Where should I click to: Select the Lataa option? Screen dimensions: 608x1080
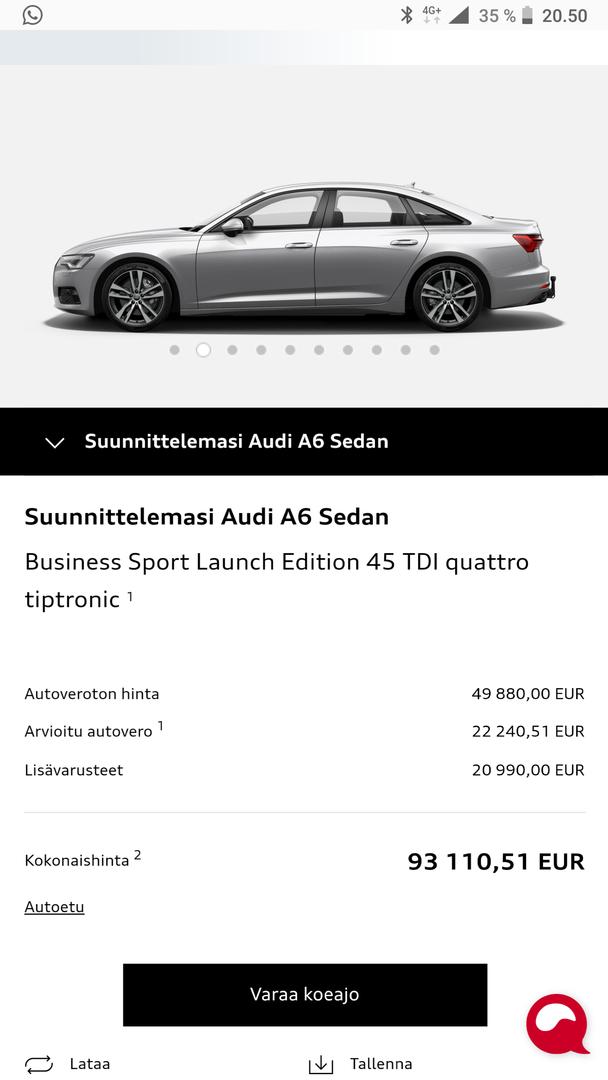68,1064
